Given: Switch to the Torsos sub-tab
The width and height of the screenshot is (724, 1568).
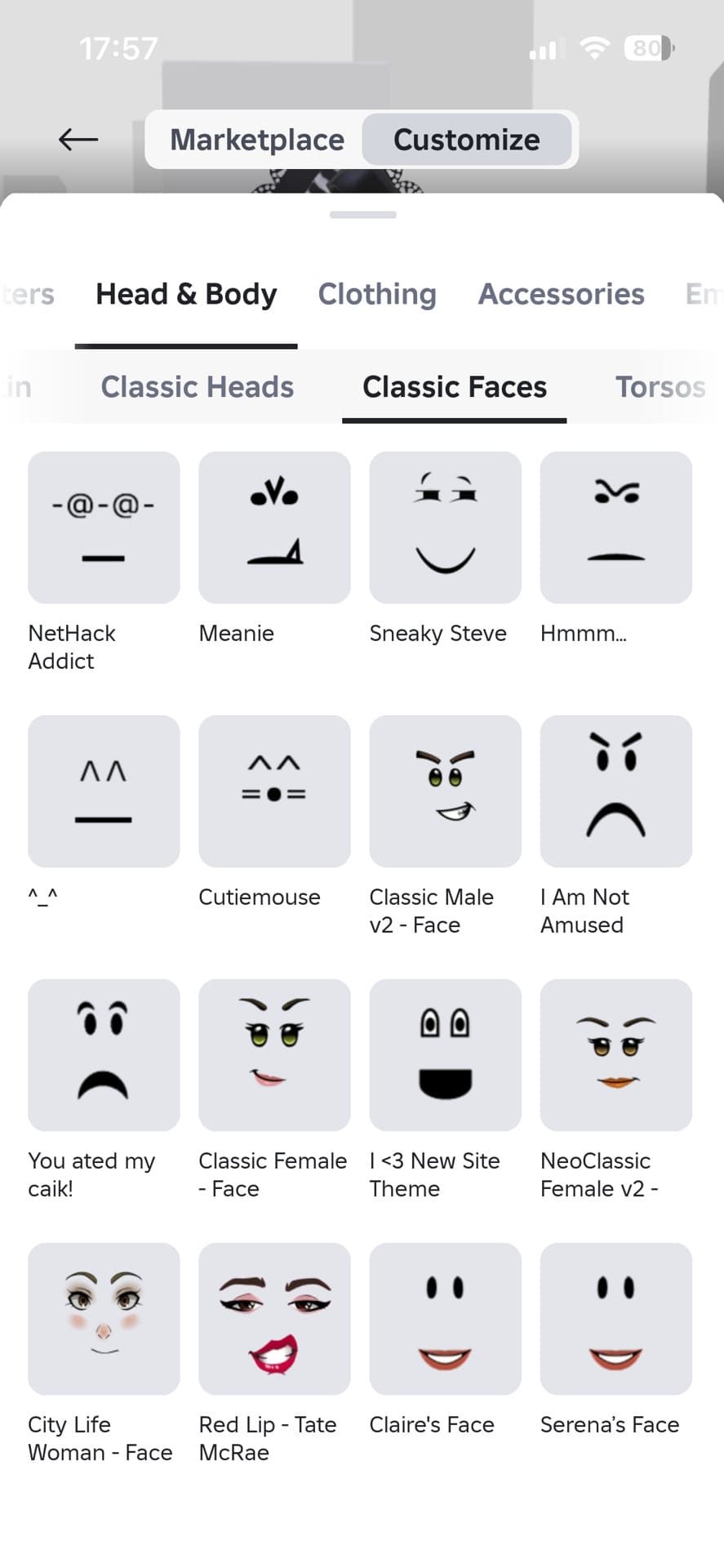Looking at the screenshot, I should 660,386.
